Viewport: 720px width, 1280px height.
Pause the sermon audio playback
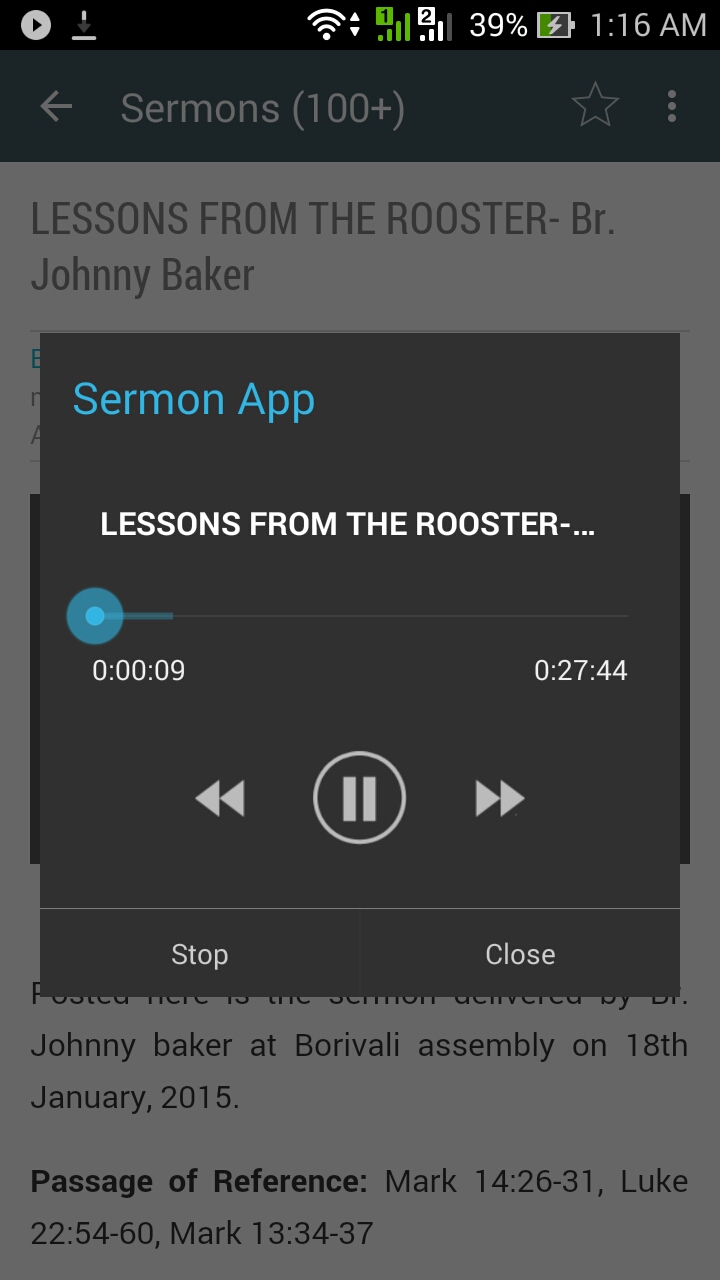359,797
